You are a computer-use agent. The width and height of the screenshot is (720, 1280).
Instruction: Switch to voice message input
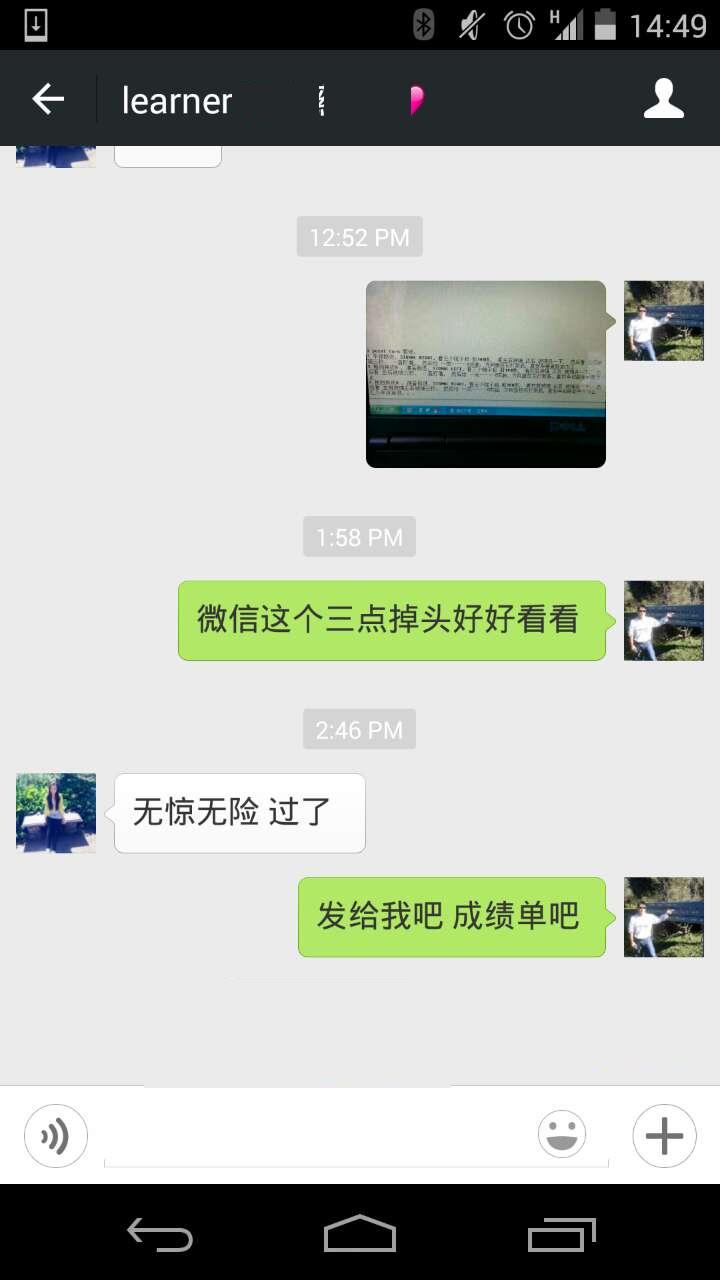click(56, 1136)
